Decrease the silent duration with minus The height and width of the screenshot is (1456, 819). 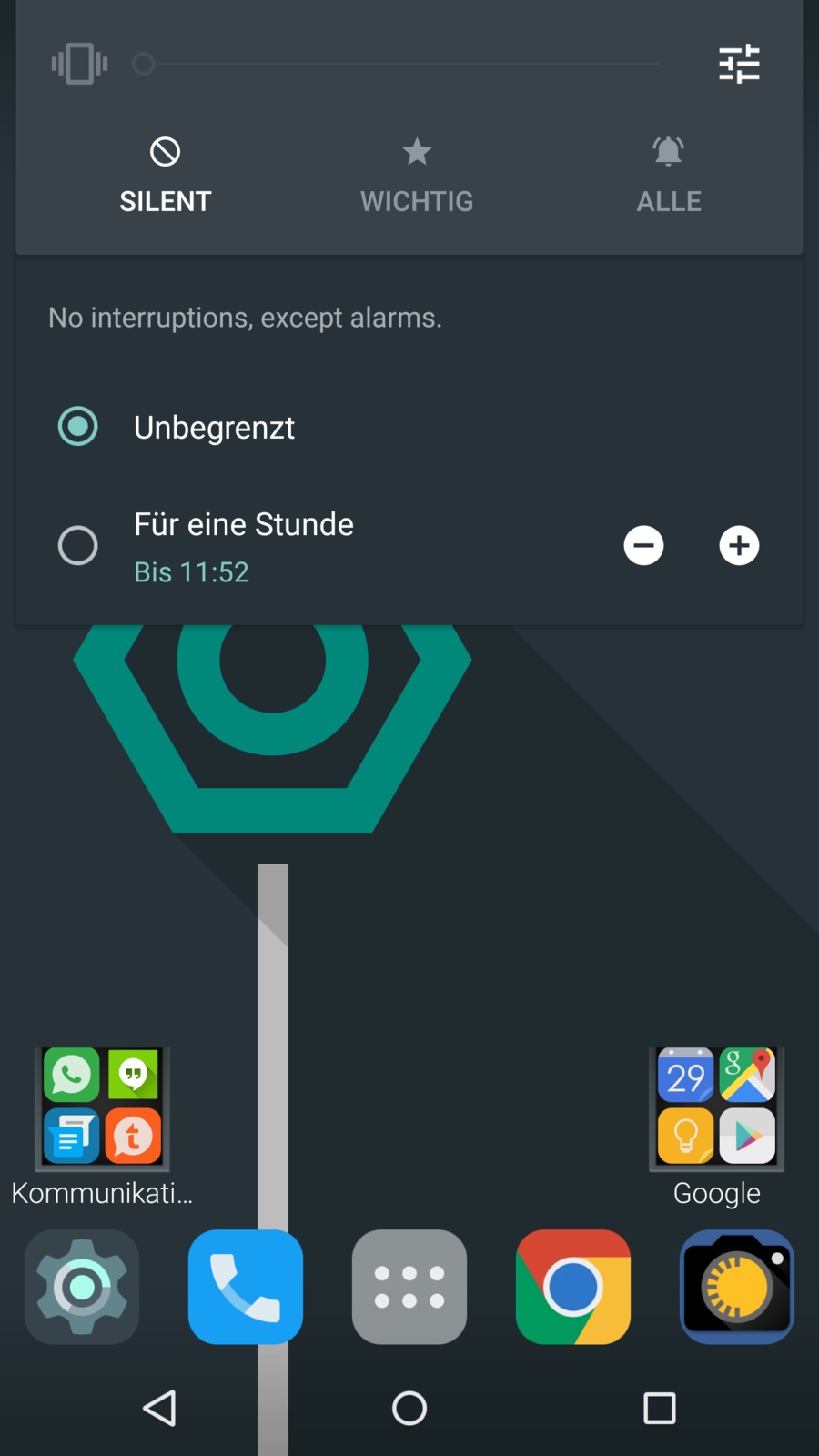coord(643,546)
